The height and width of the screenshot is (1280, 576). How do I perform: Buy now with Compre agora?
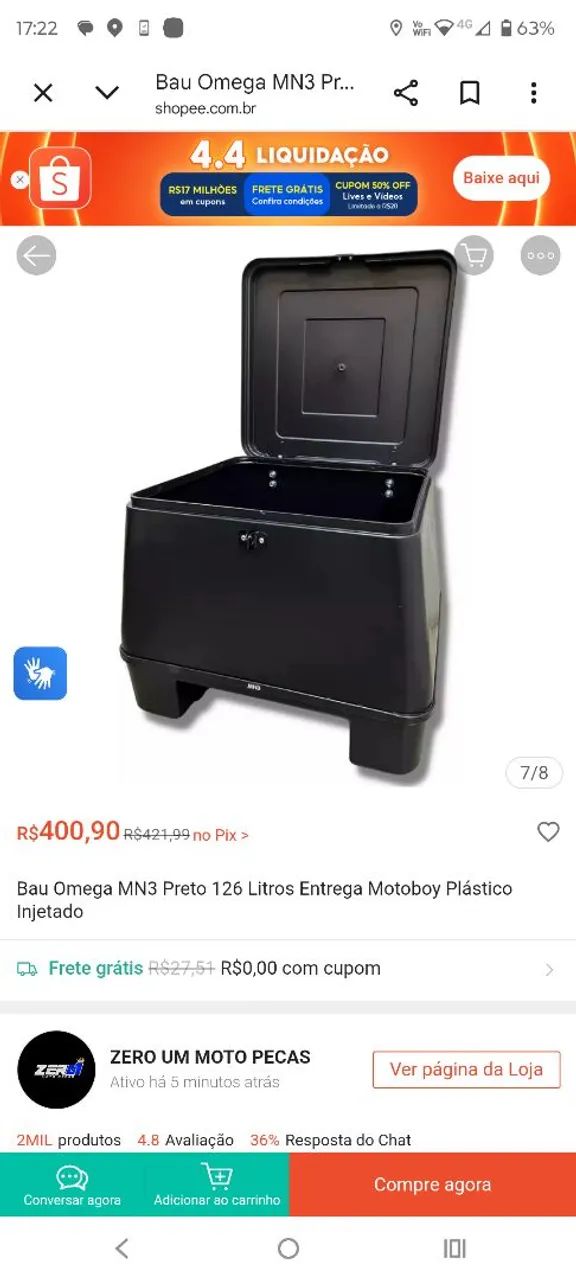432,1185
